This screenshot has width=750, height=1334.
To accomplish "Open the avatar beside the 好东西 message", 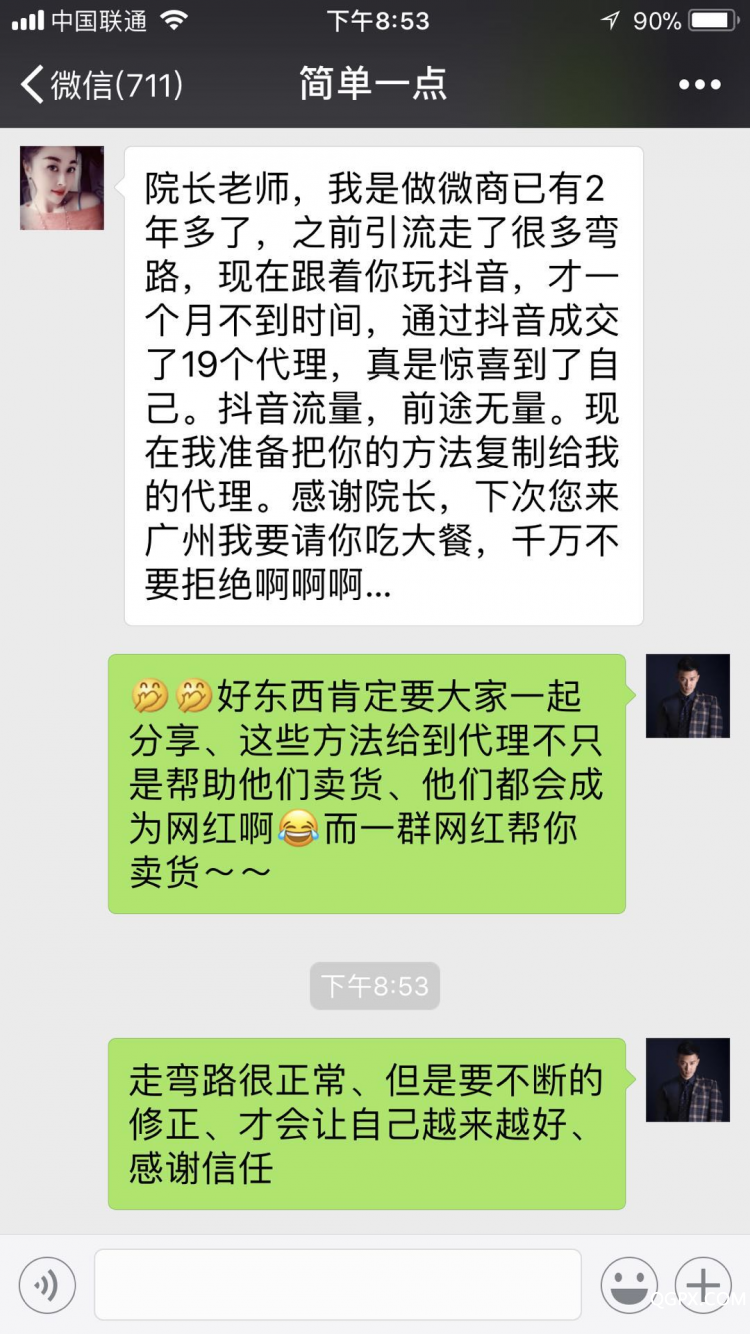I will click(688, 696).
